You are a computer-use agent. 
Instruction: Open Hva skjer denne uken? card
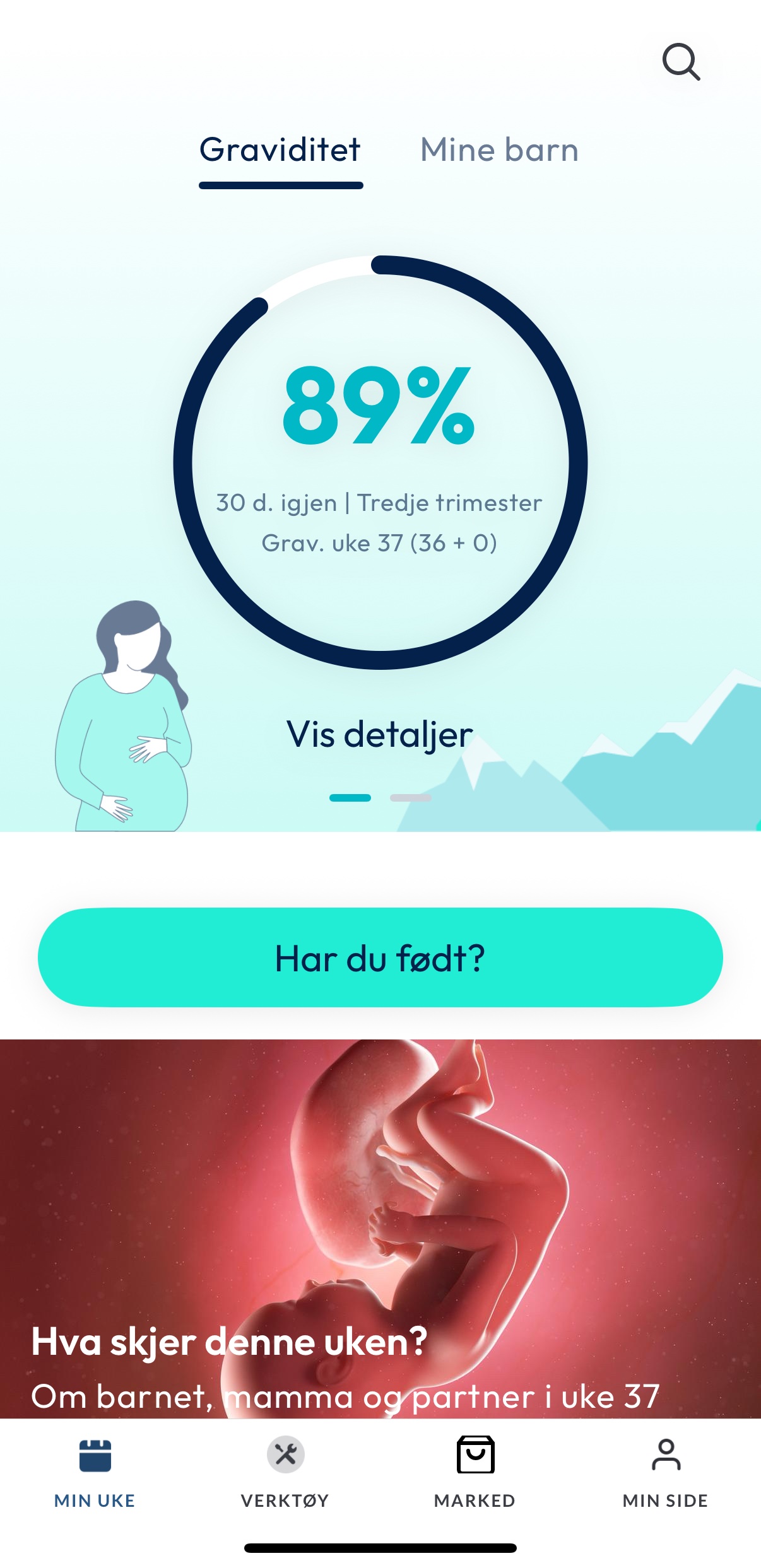pyautogui.click(x=380, y=1230)
